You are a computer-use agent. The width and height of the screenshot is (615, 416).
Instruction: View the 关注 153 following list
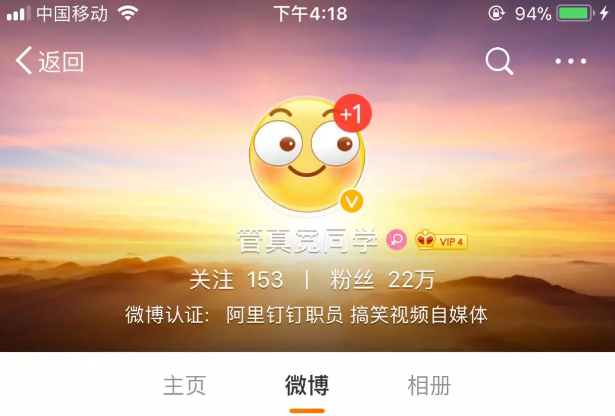coord(236,279)
